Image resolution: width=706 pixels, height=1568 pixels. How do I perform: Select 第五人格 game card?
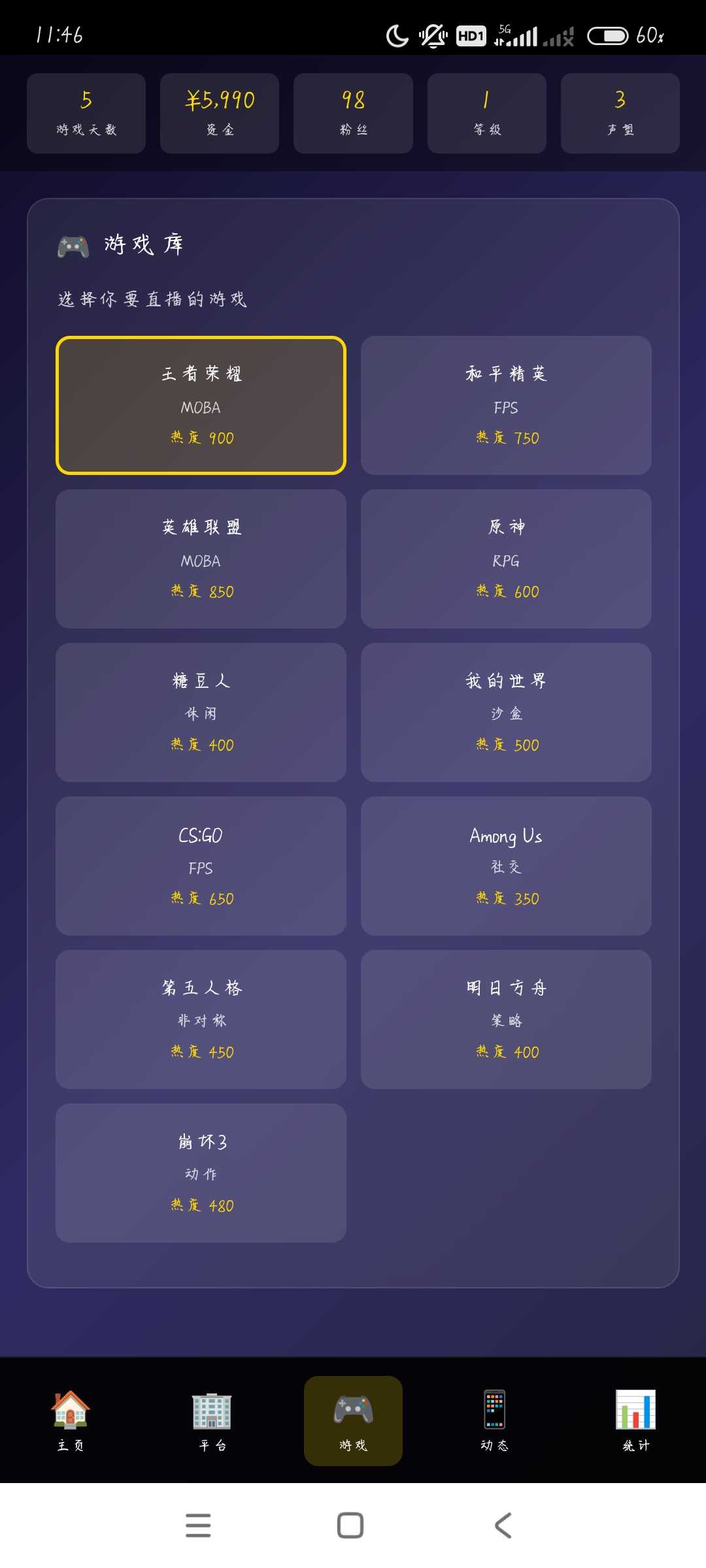click(201, 1019)
